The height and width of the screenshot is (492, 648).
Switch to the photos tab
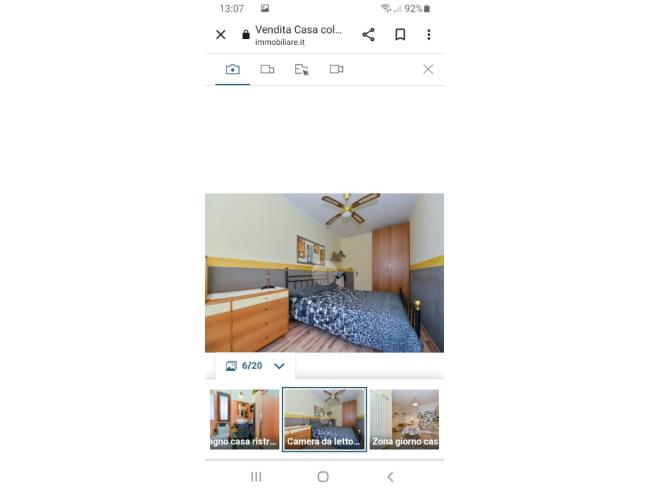tap(233, 70)
